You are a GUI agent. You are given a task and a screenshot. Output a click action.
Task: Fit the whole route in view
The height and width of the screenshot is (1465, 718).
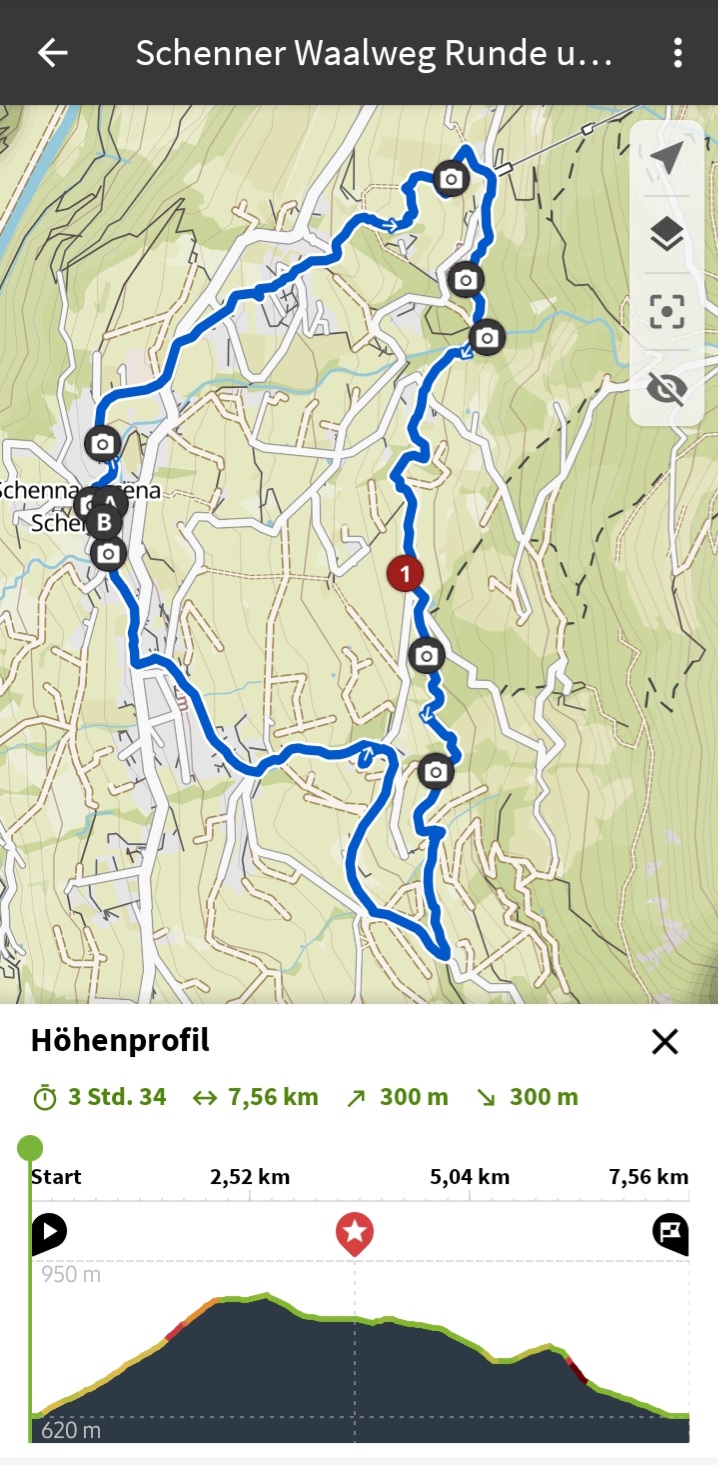[666, 312]
